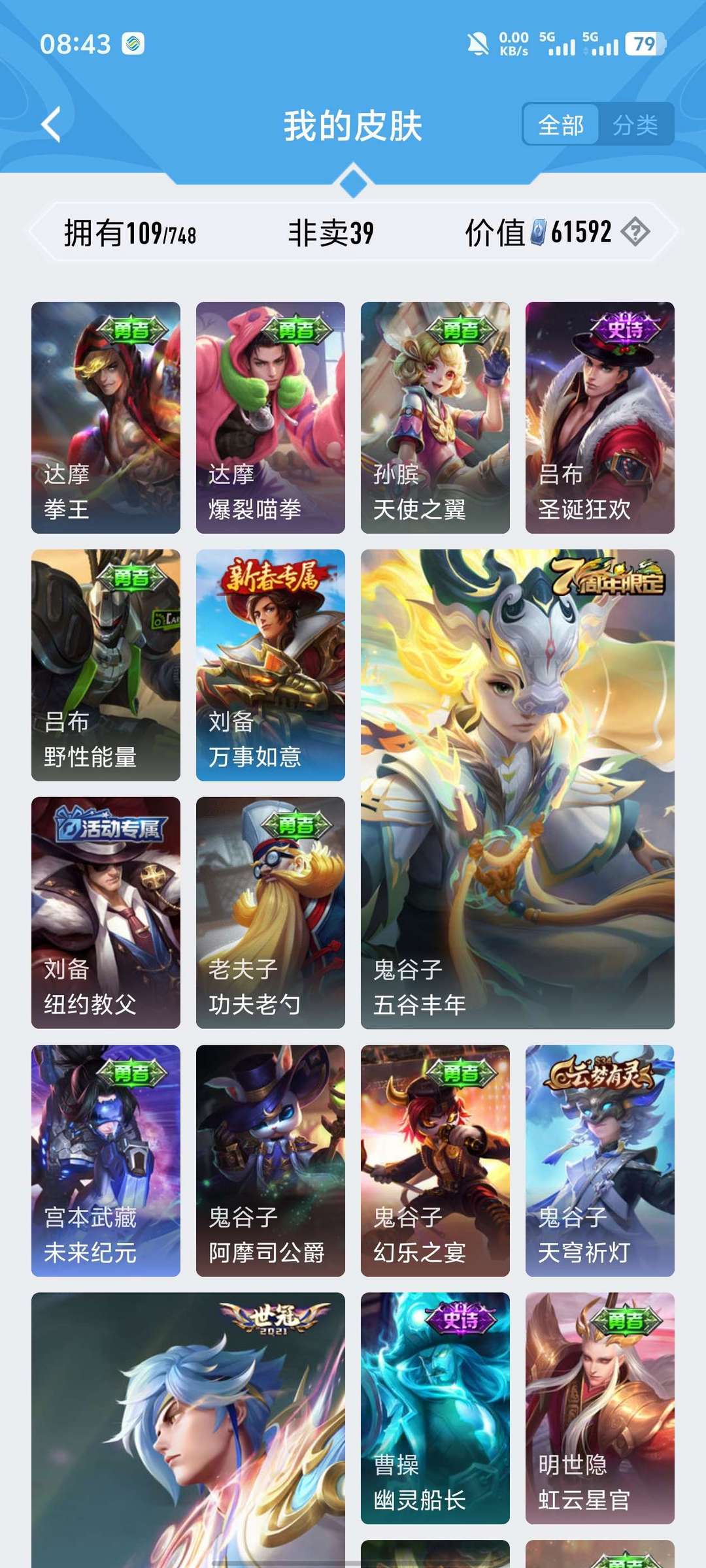Screen dimensions: 706x1568
Task: Switch to the 分类 tab
Action: point(635,124)
